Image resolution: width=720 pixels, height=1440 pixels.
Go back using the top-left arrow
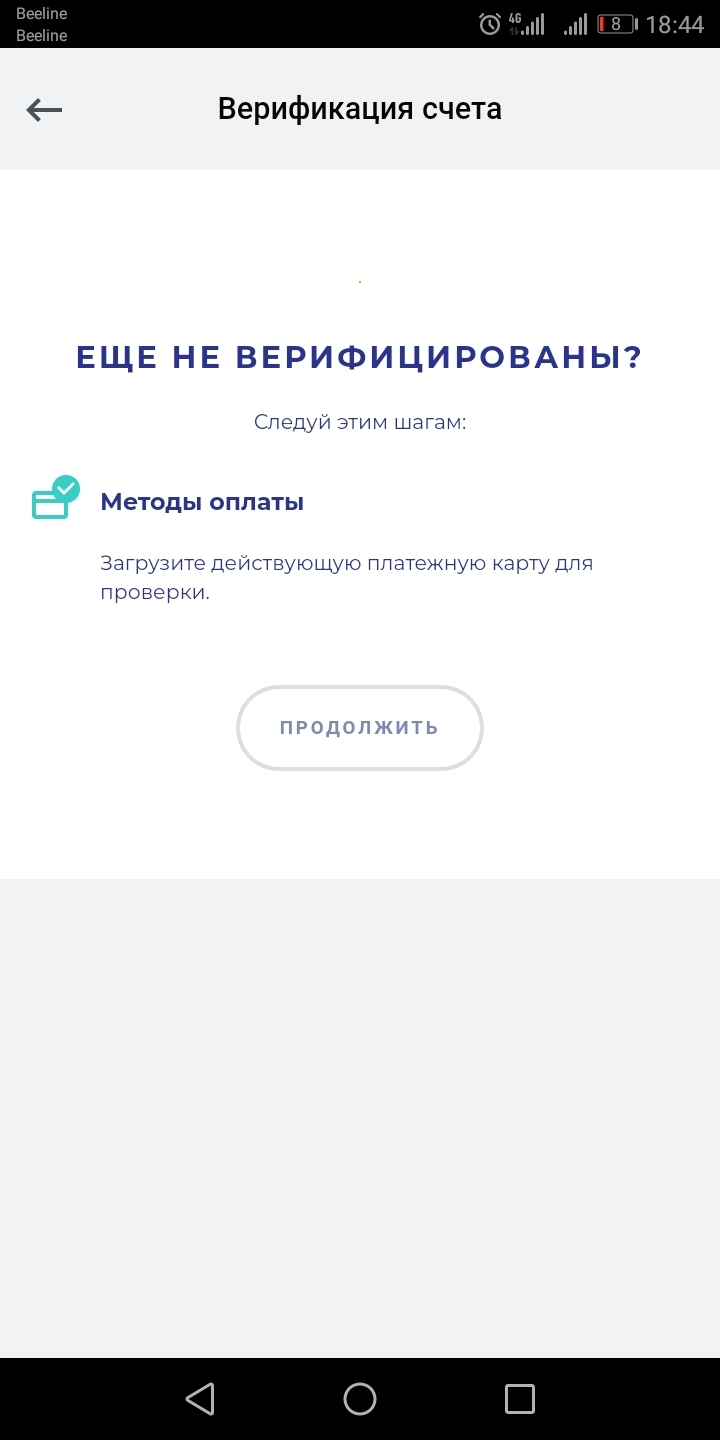point(44,110)
